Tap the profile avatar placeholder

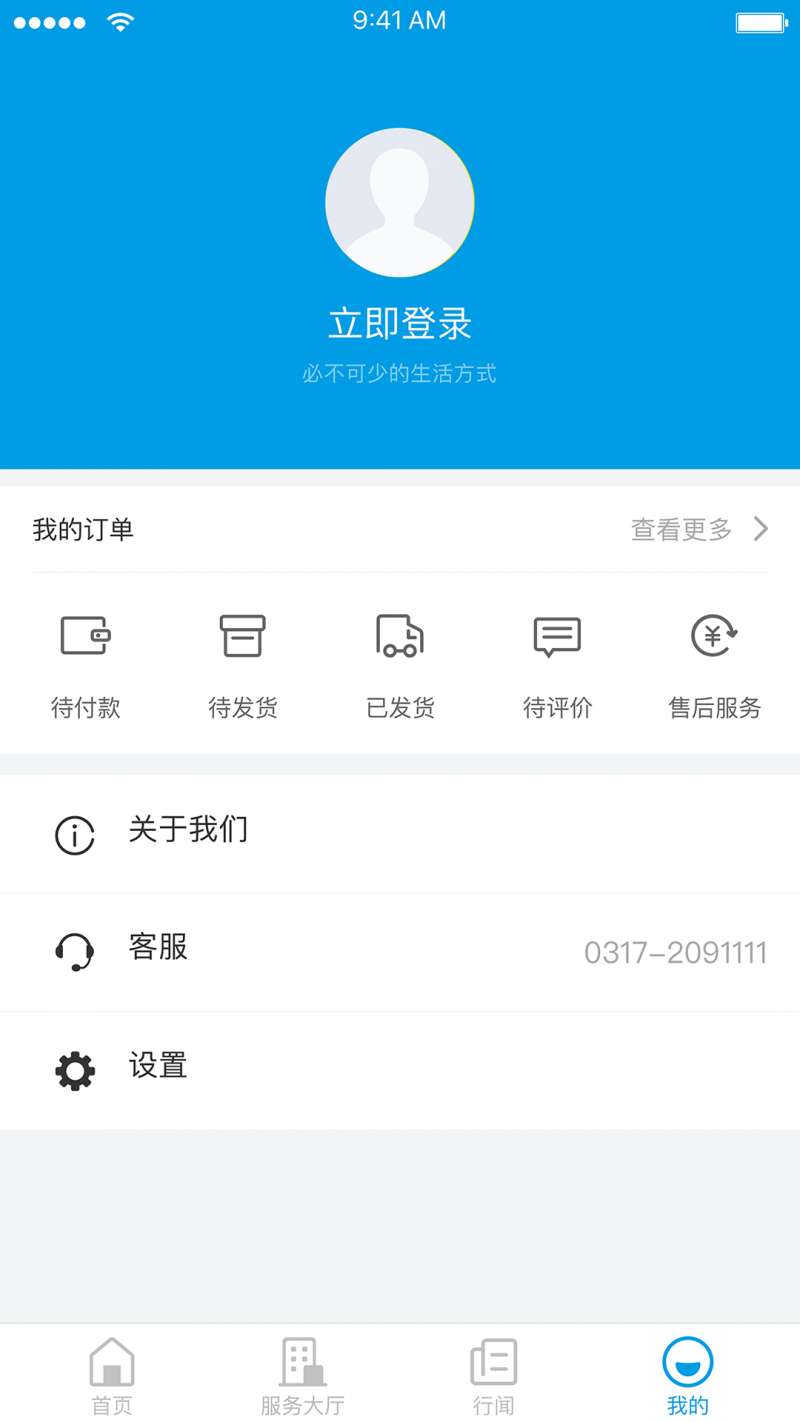(400, 202)
